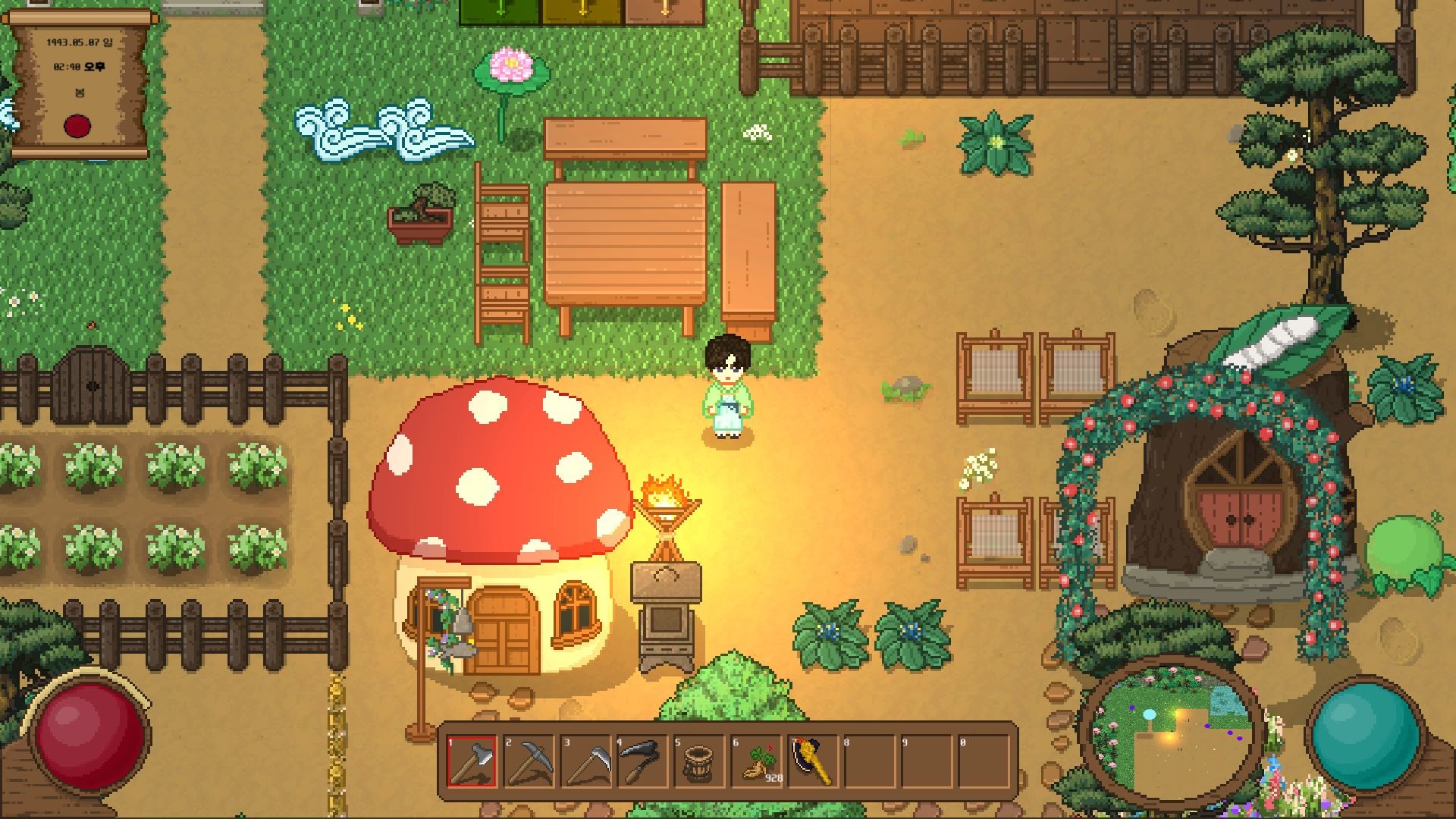This screenshot has width=1456, height=819.
Task: Equip the scythe in hotbar slot 3
Action: [x=585, y=761]
